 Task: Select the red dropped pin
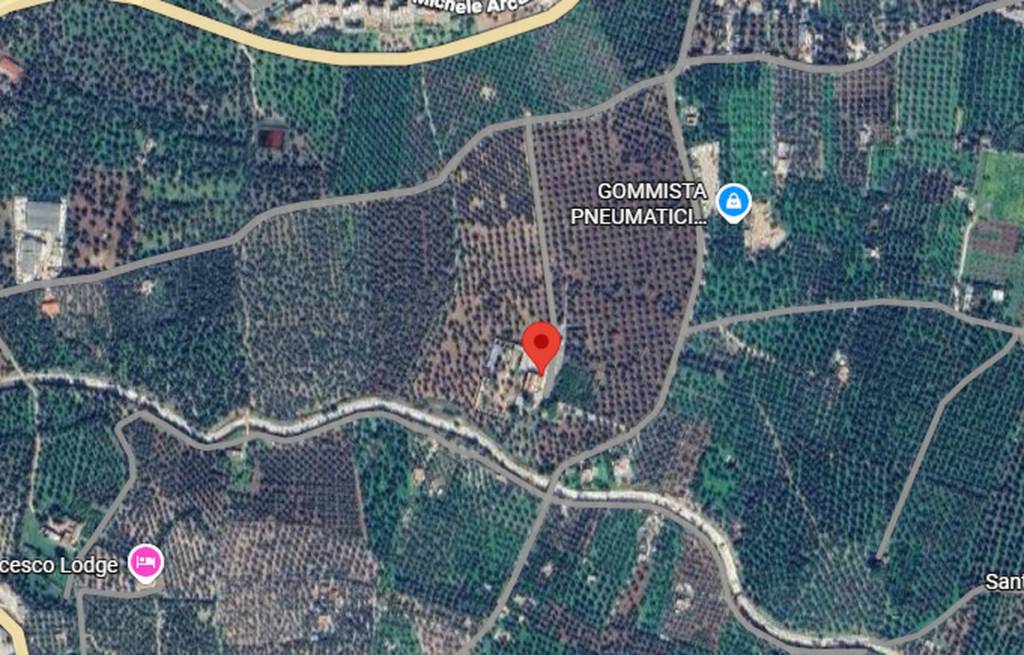[542, 347]
